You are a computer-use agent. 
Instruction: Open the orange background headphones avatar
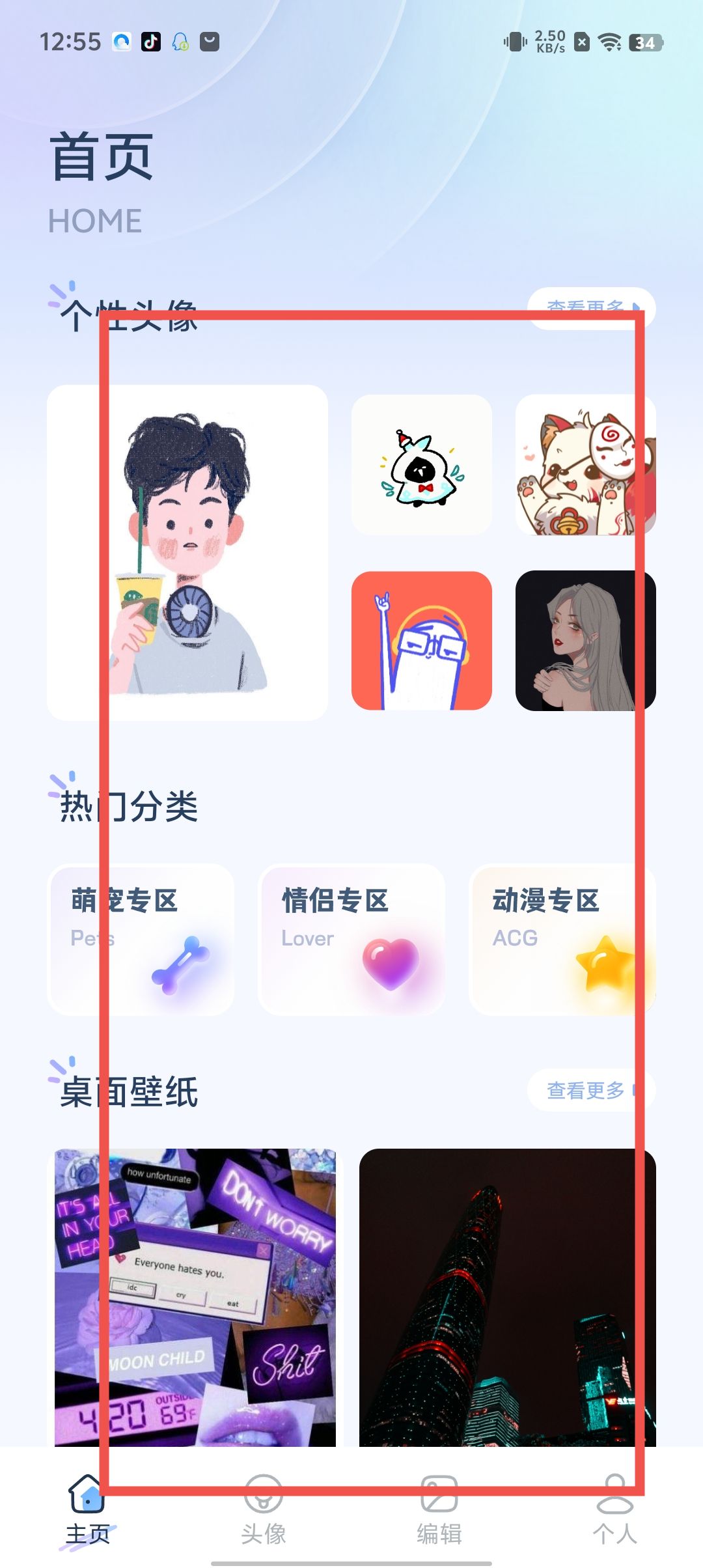421,641
